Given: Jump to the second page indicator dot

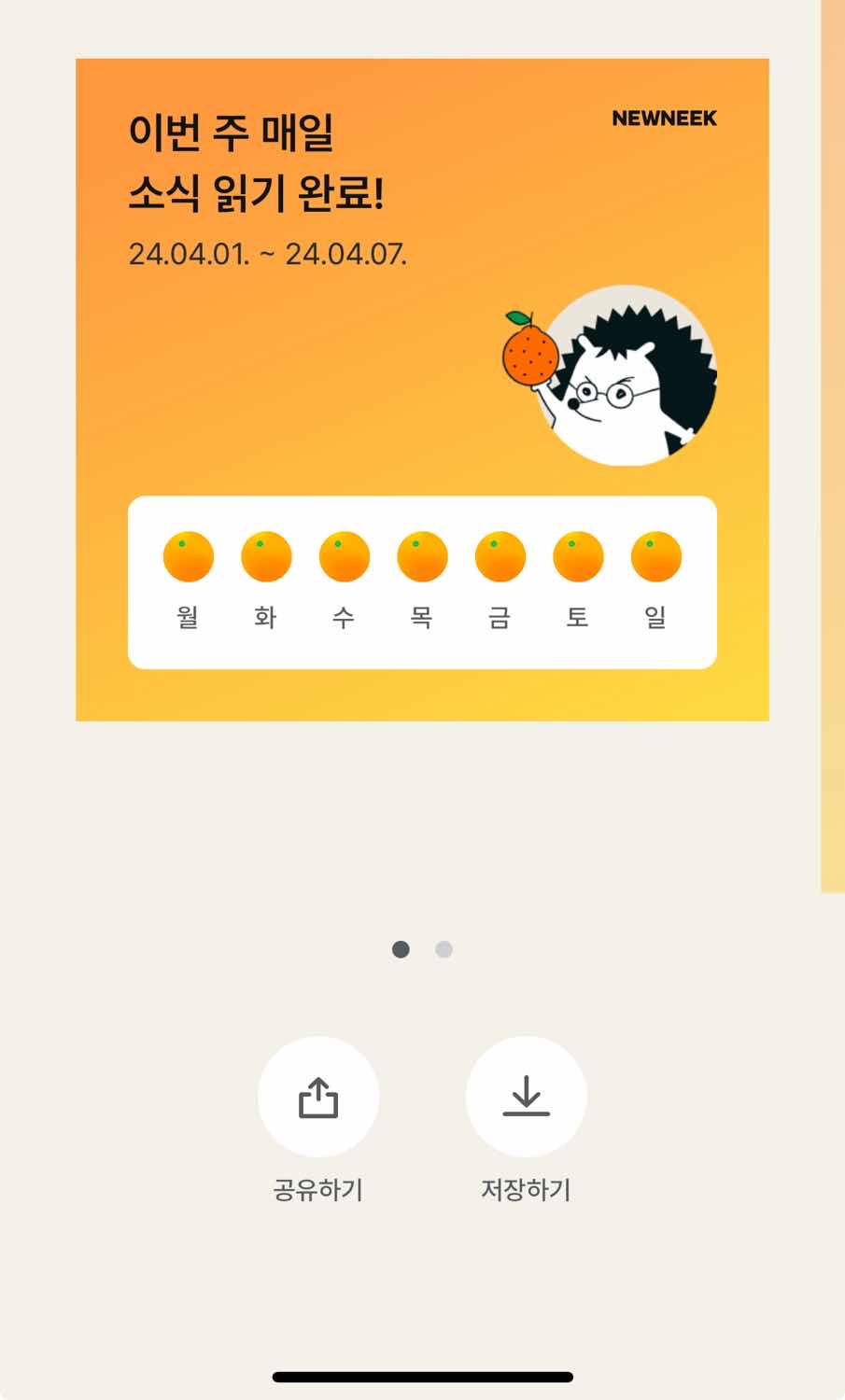Looking at the screenshot, I should tap(444, 949).
